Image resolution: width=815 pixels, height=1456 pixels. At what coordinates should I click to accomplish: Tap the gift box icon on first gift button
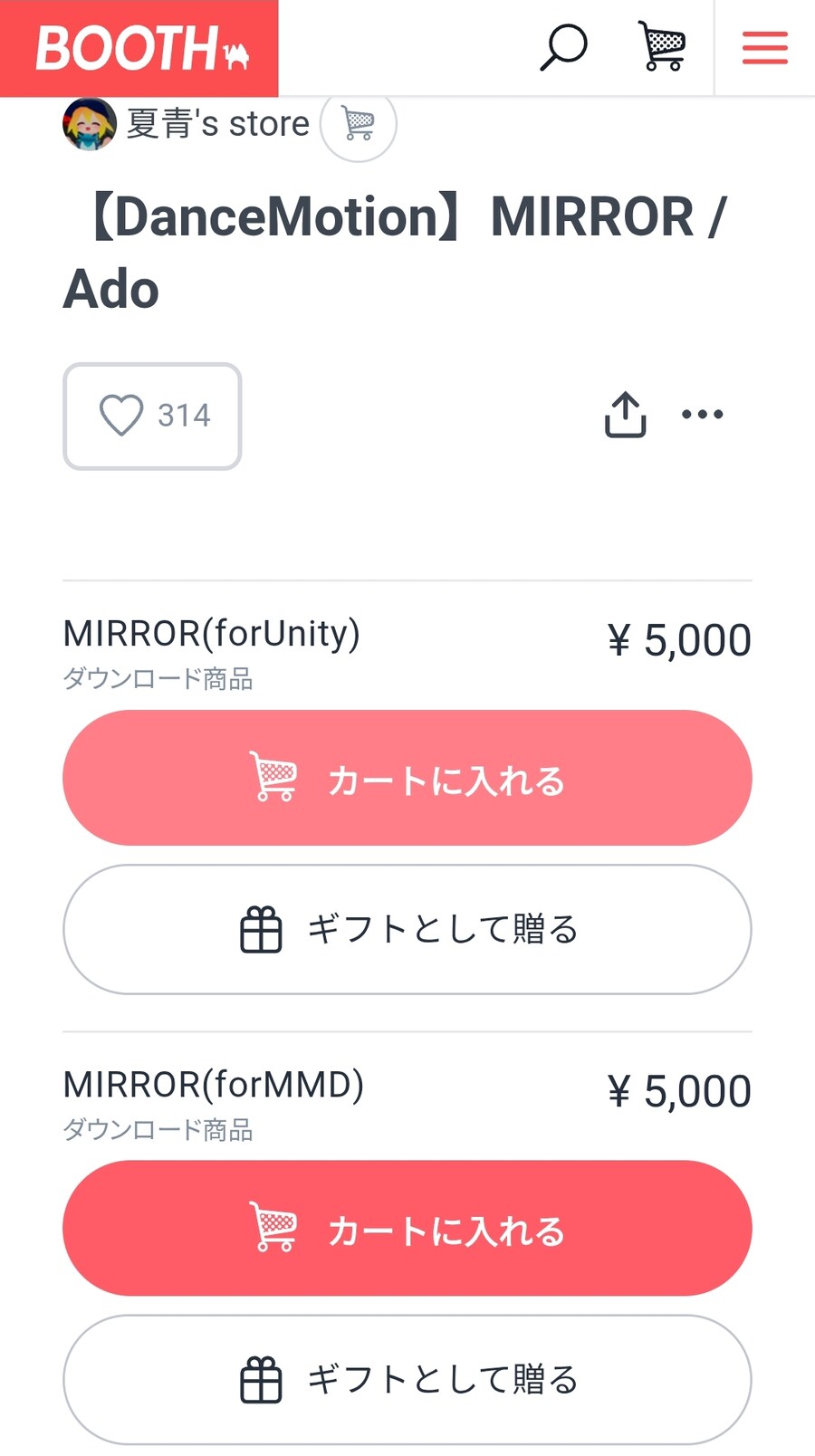click(x=262, y=929)
